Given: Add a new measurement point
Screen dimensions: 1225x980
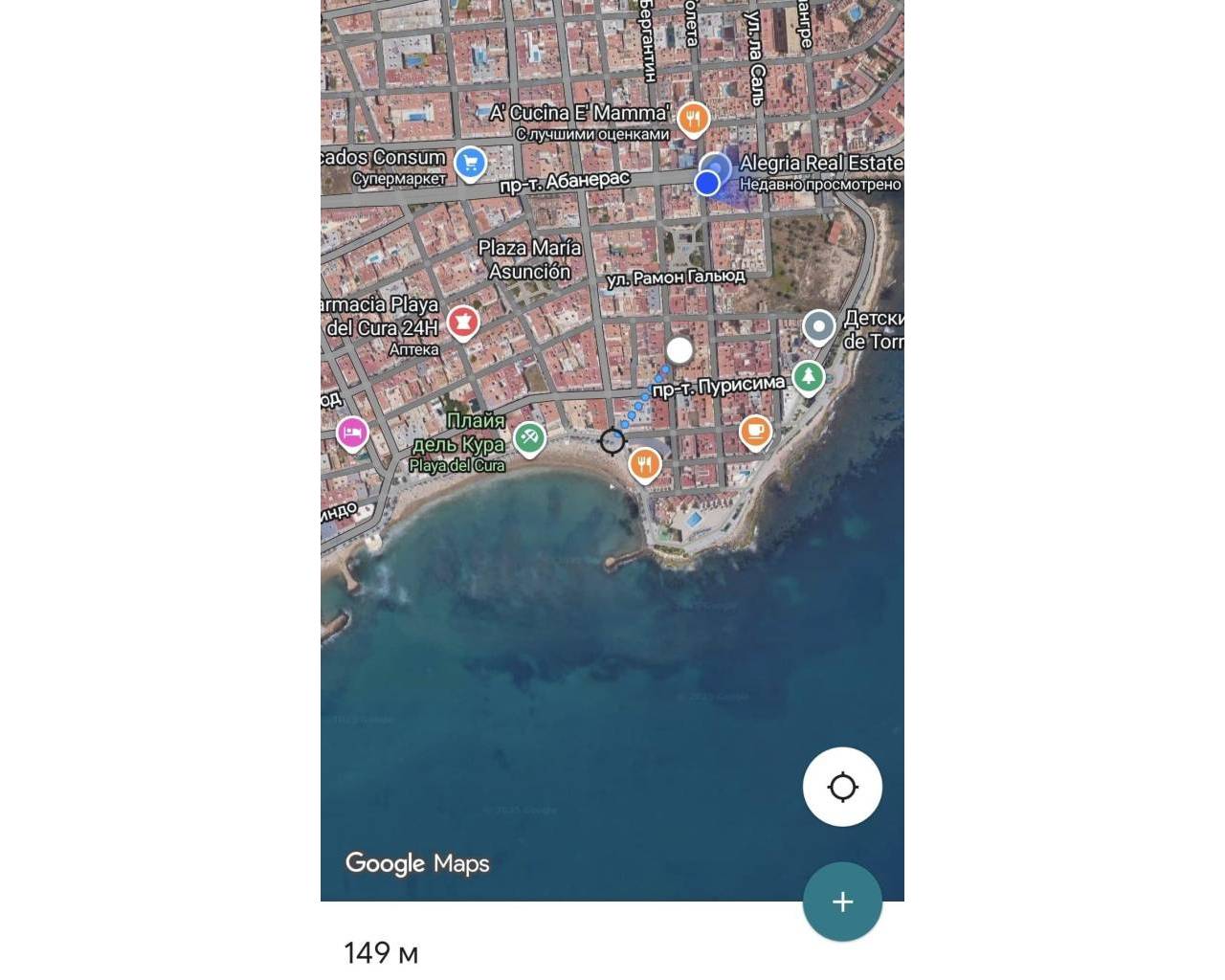Looking at the screenshot, I should 842,902.
